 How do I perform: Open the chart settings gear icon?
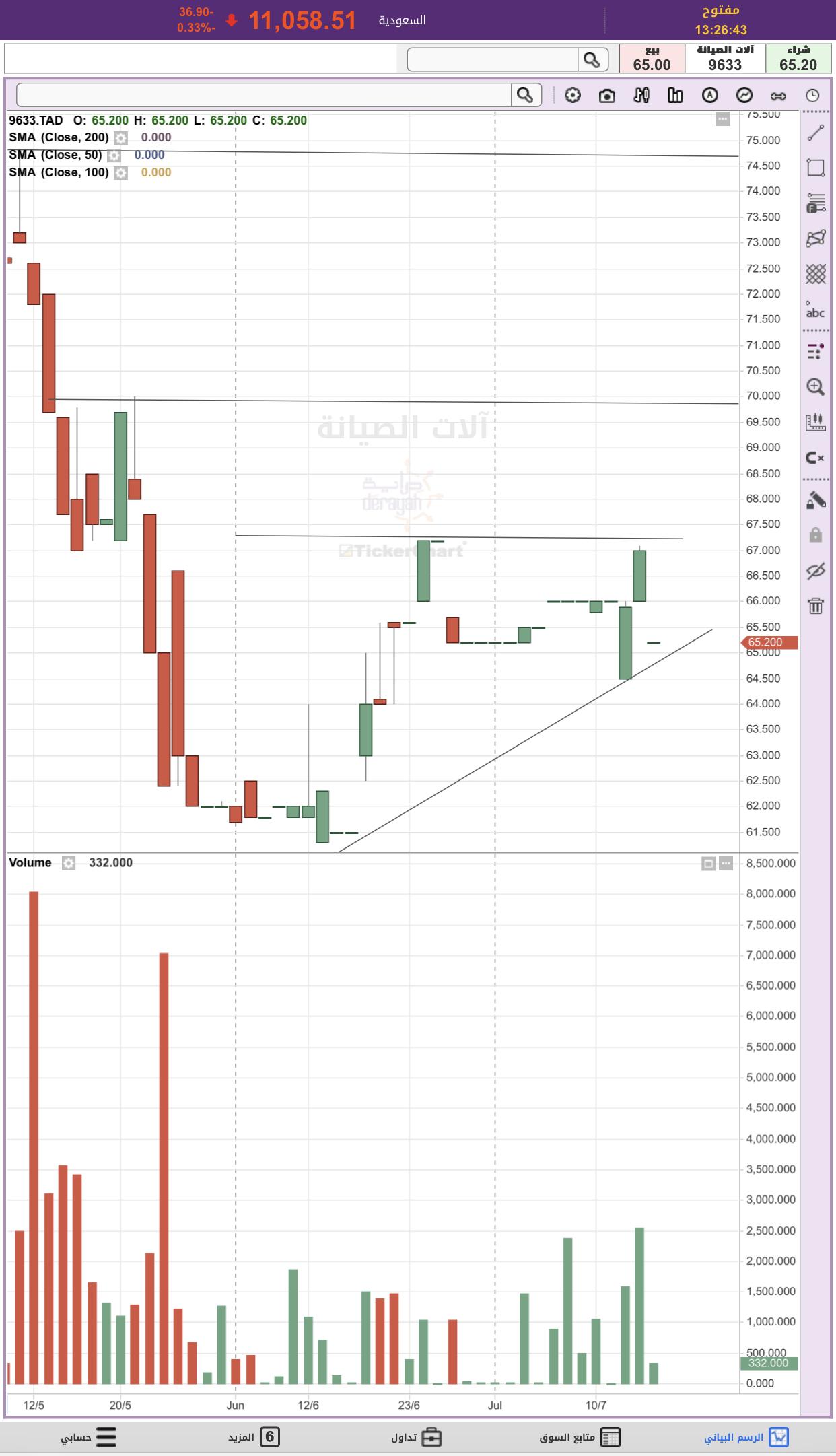coord(573,96)
